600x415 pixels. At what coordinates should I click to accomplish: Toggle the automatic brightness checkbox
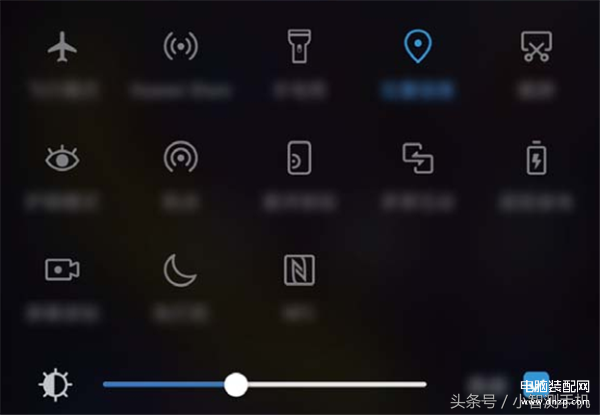point(536,383)
